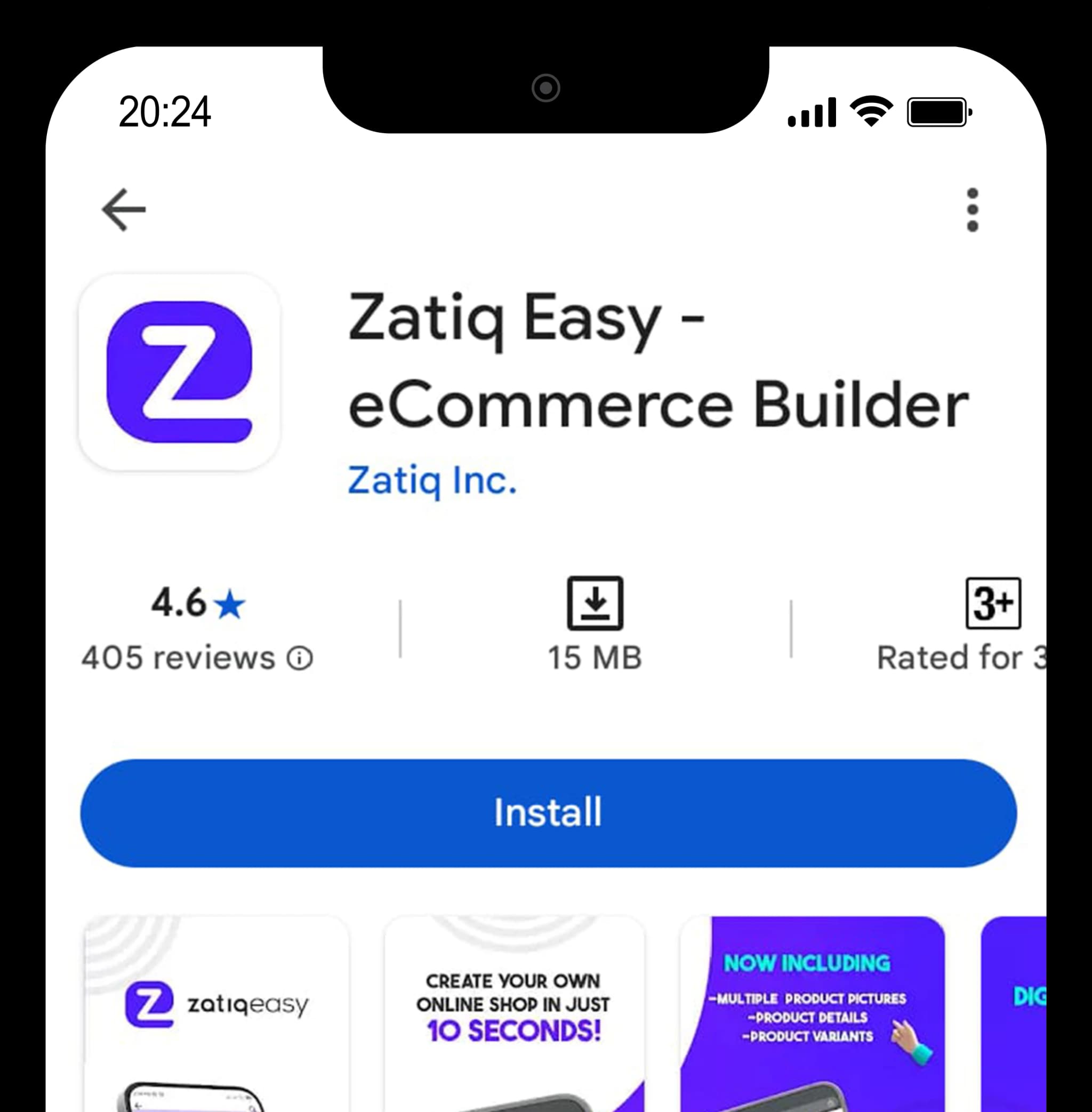The image size is (1092, 1112).
Task: Open the Zatiq Inc. developer page
Action: click(x=432, y=481)
